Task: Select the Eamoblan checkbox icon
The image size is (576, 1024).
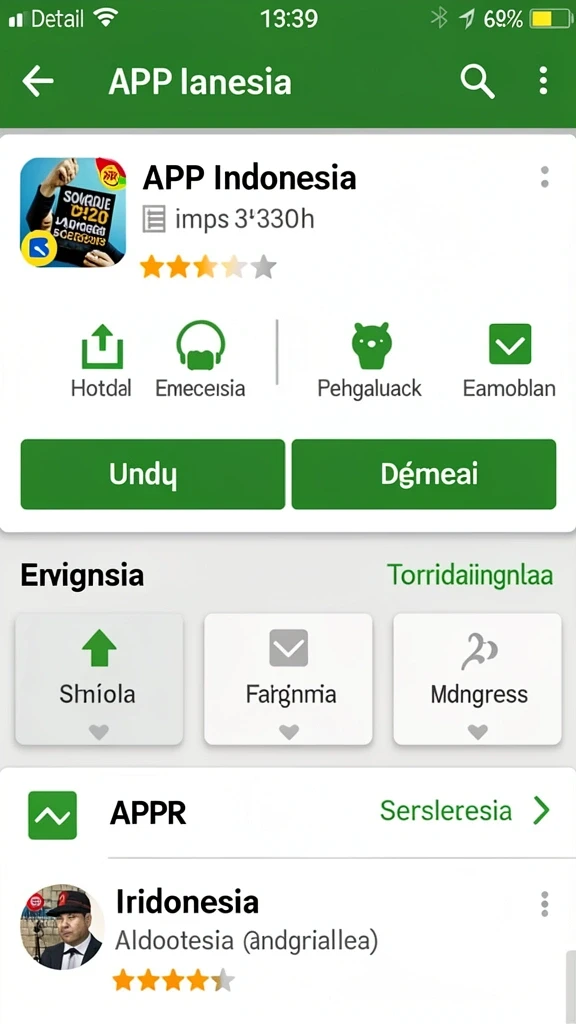Action: click(510, 344)
